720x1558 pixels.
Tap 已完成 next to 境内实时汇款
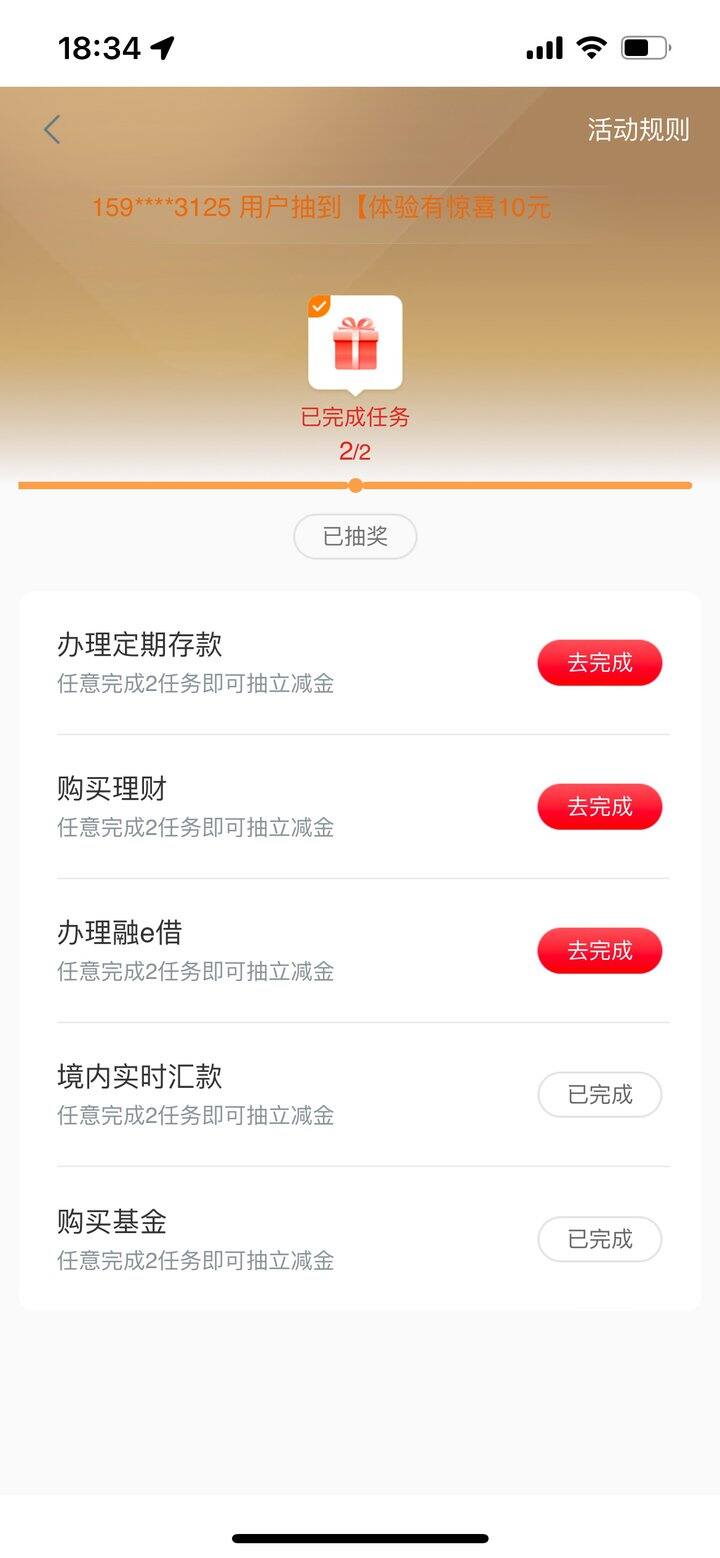click(x=600, y=1095)
